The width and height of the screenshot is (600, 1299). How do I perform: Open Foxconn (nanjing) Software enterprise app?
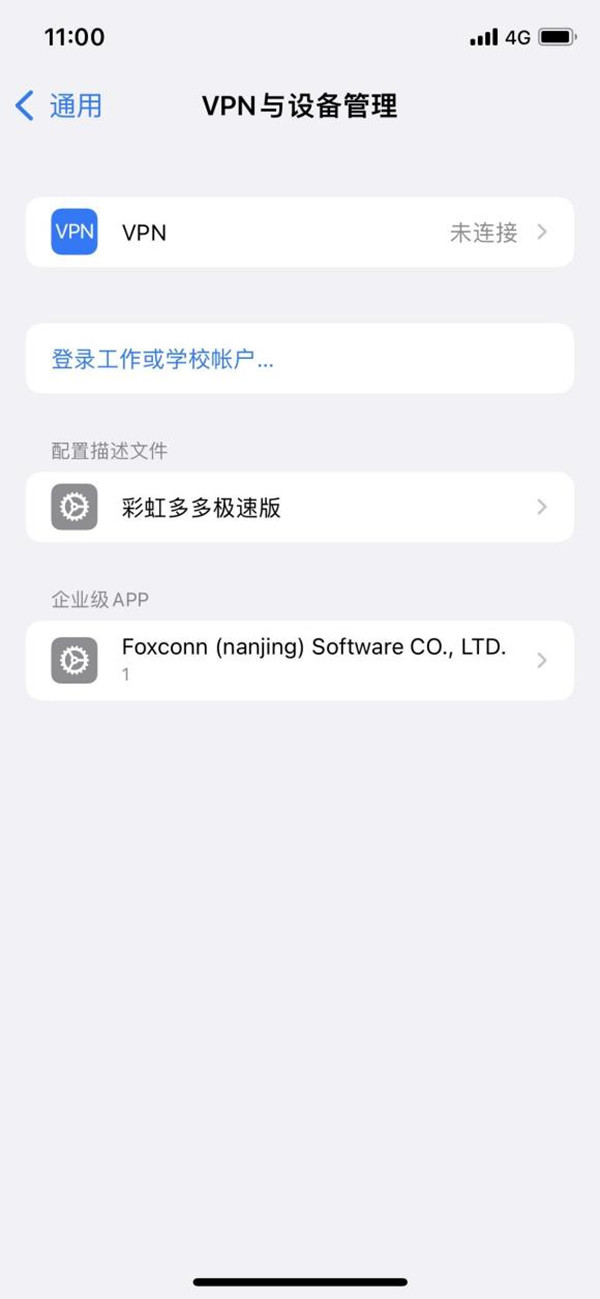click(x=299, y=660)
